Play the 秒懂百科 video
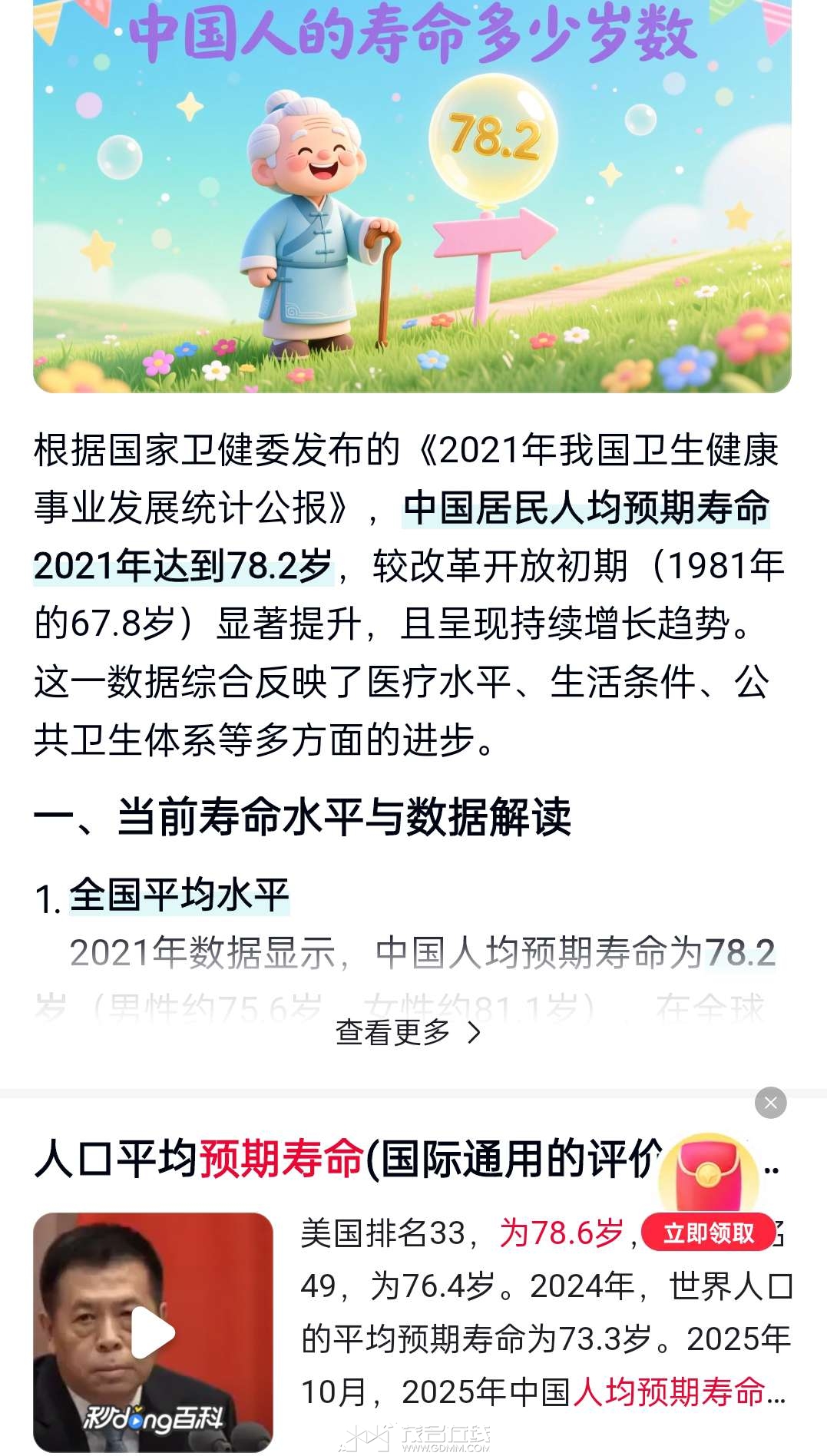 pyautogui.click(x=153, y=1332)
